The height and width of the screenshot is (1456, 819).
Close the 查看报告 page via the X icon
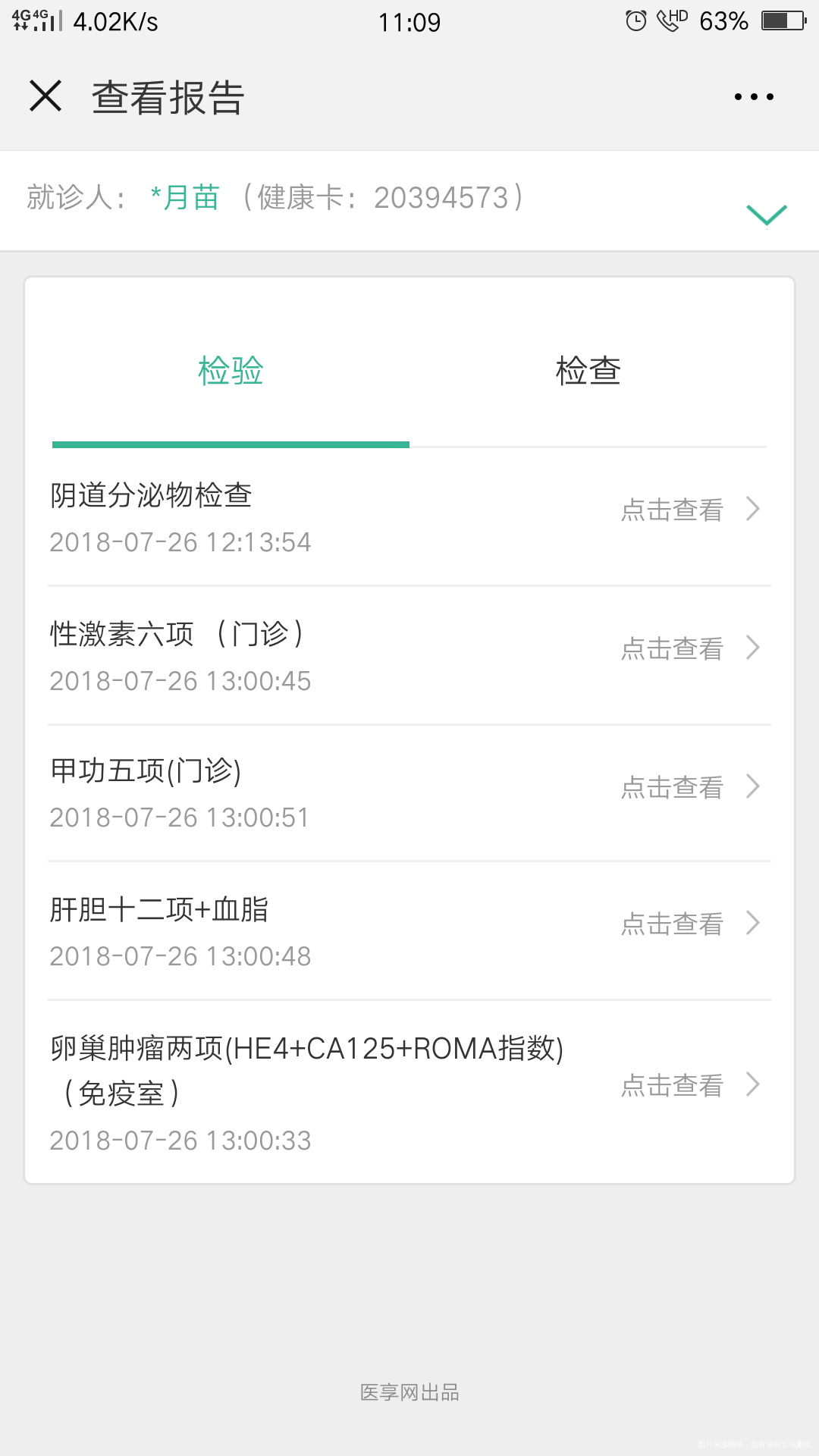click(x=45, y=96)
